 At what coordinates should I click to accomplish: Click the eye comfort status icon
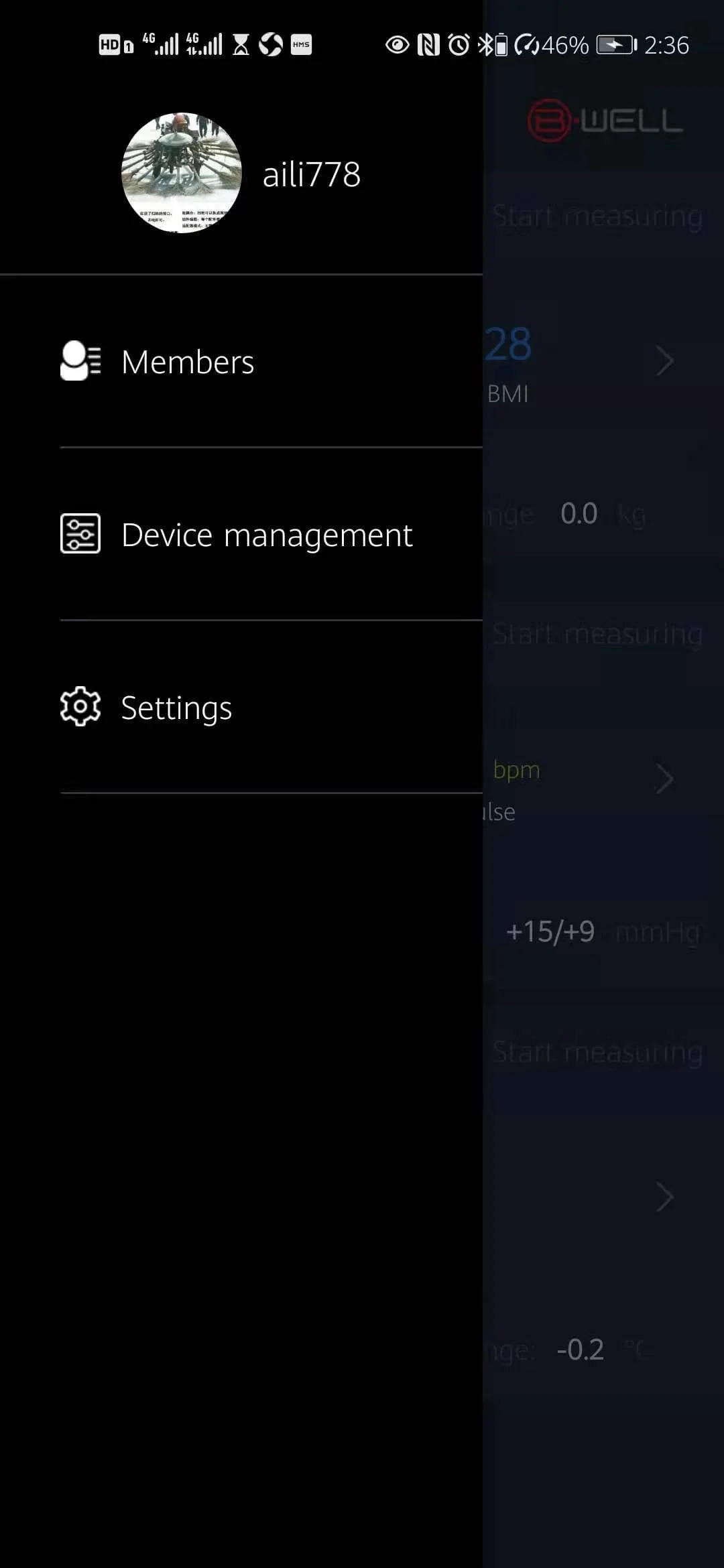[x=398, y=44]
